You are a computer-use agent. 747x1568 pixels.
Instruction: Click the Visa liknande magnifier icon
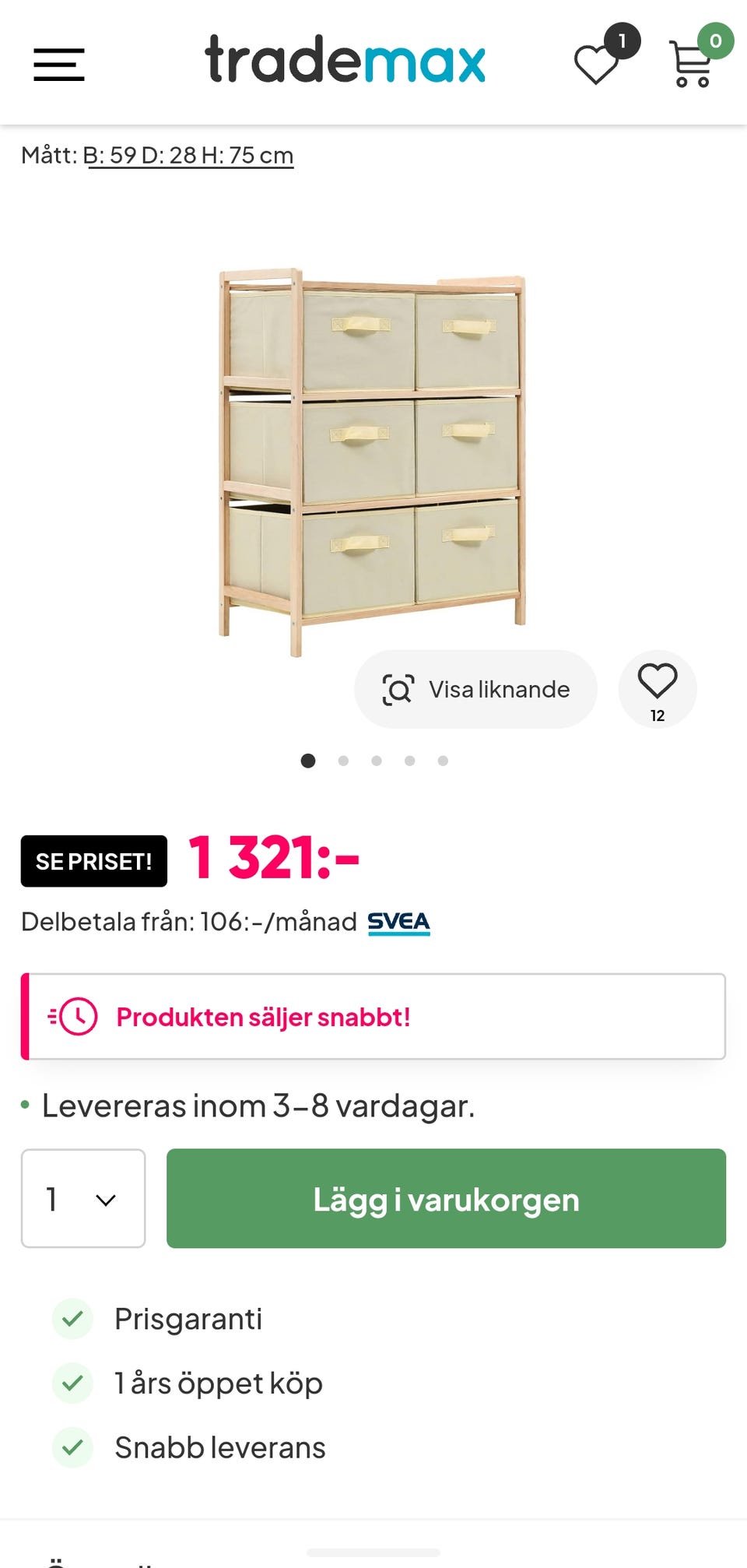point(398,688)
